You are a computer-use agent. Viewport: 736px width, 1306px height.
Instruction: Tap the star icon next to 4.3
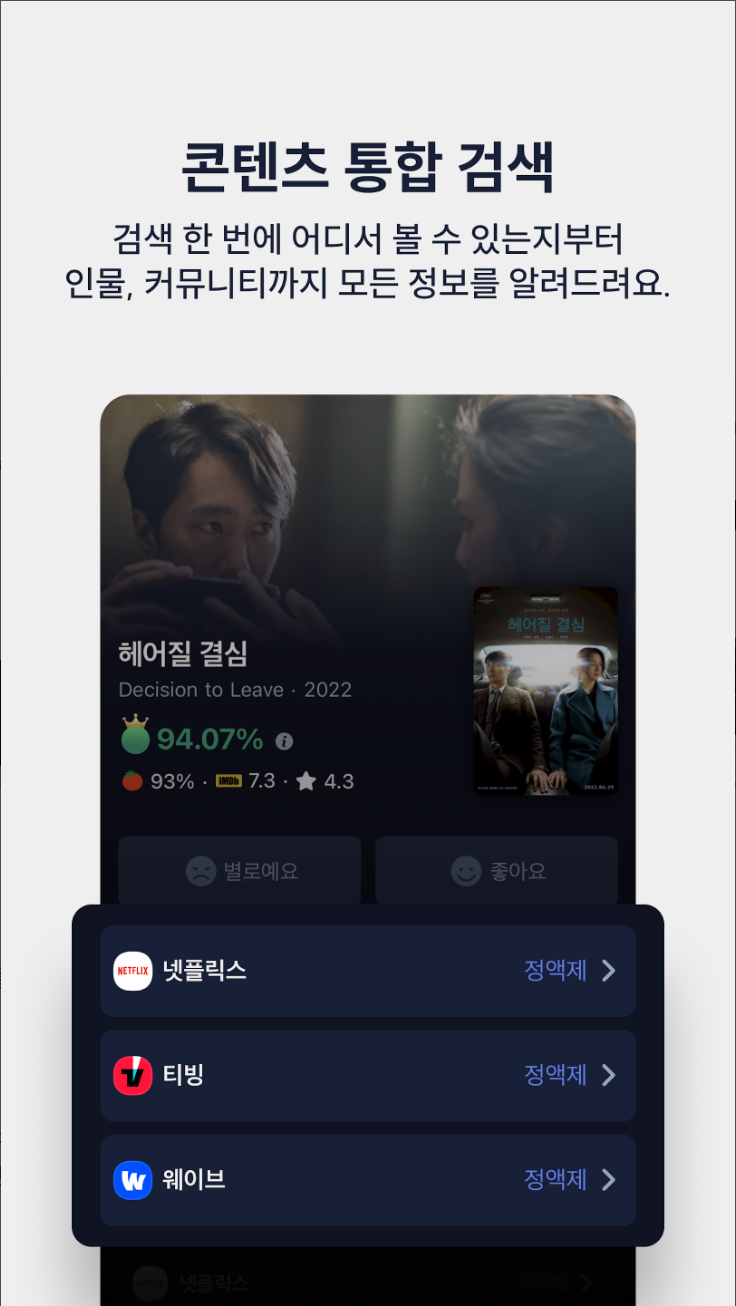(307, 781)
